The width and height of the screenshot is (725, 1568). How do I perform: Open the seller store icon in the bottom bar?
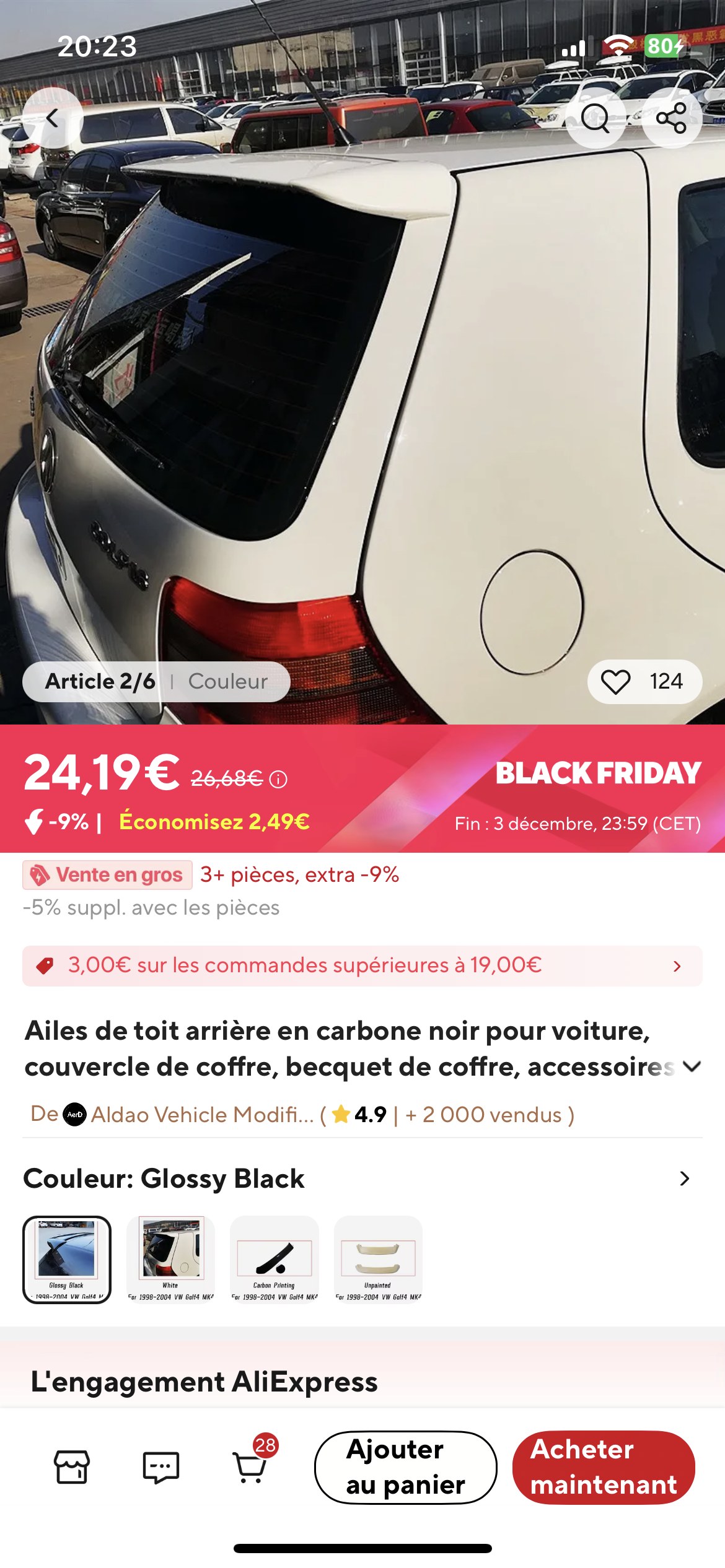72,1467
